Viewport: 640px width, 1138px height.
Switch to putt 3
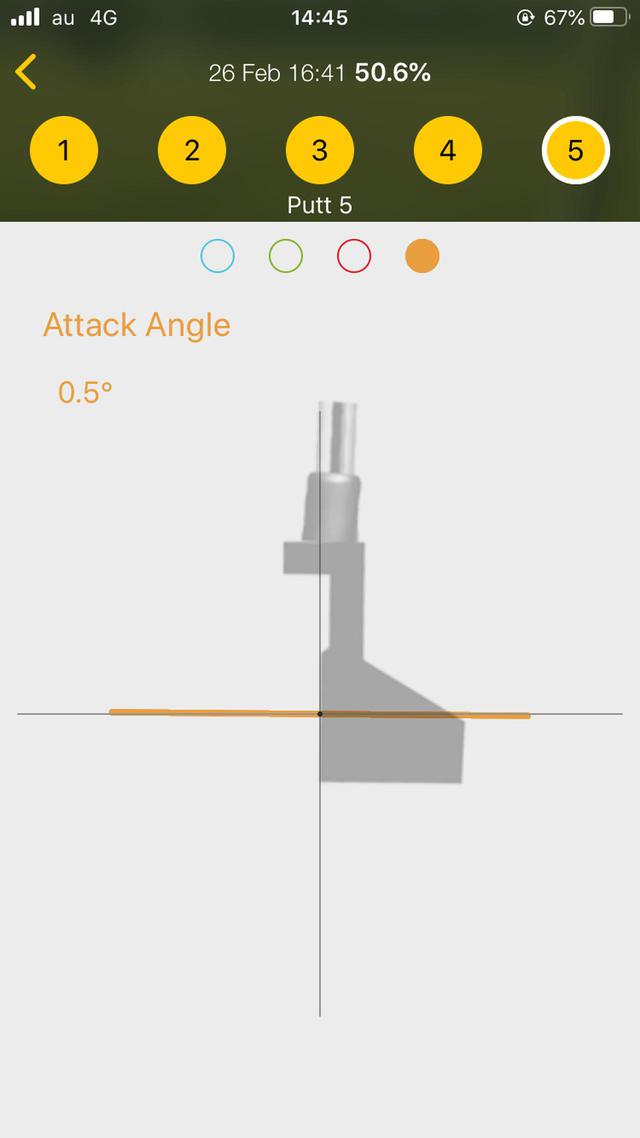(x=320, y=150)
